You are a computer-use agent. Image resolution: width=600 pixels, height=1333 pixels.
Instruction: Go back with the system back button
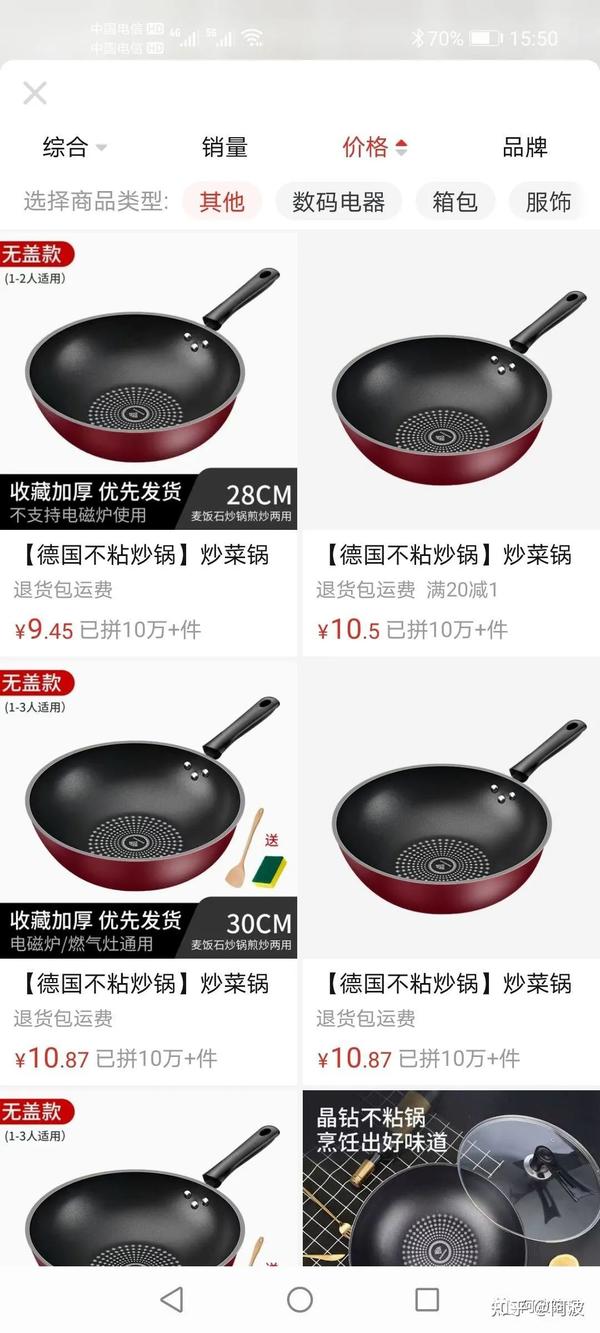(x=172, y=1299)
